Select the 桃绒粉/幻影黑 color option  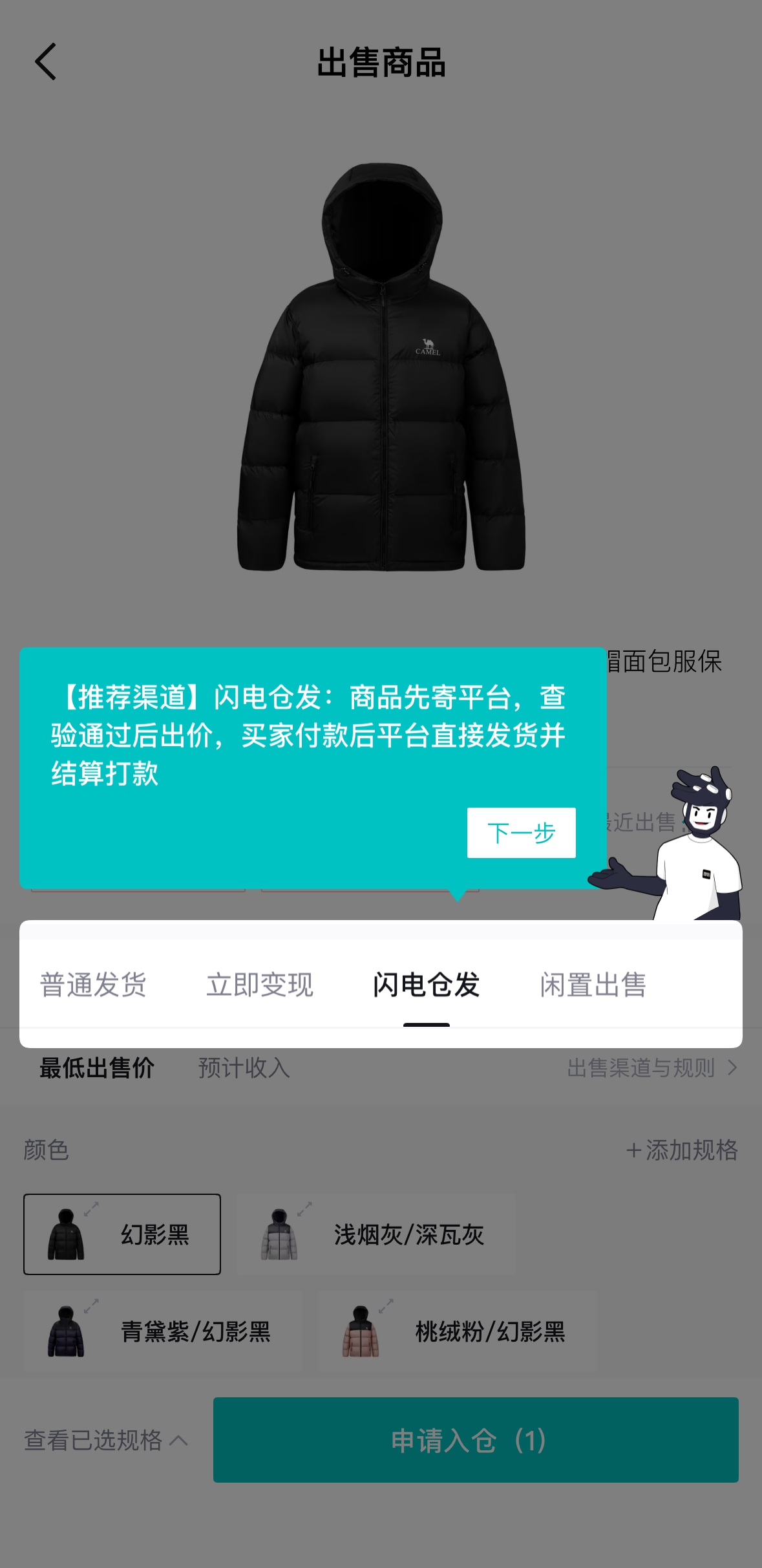pyautogui.click(x=457, y=1331)
